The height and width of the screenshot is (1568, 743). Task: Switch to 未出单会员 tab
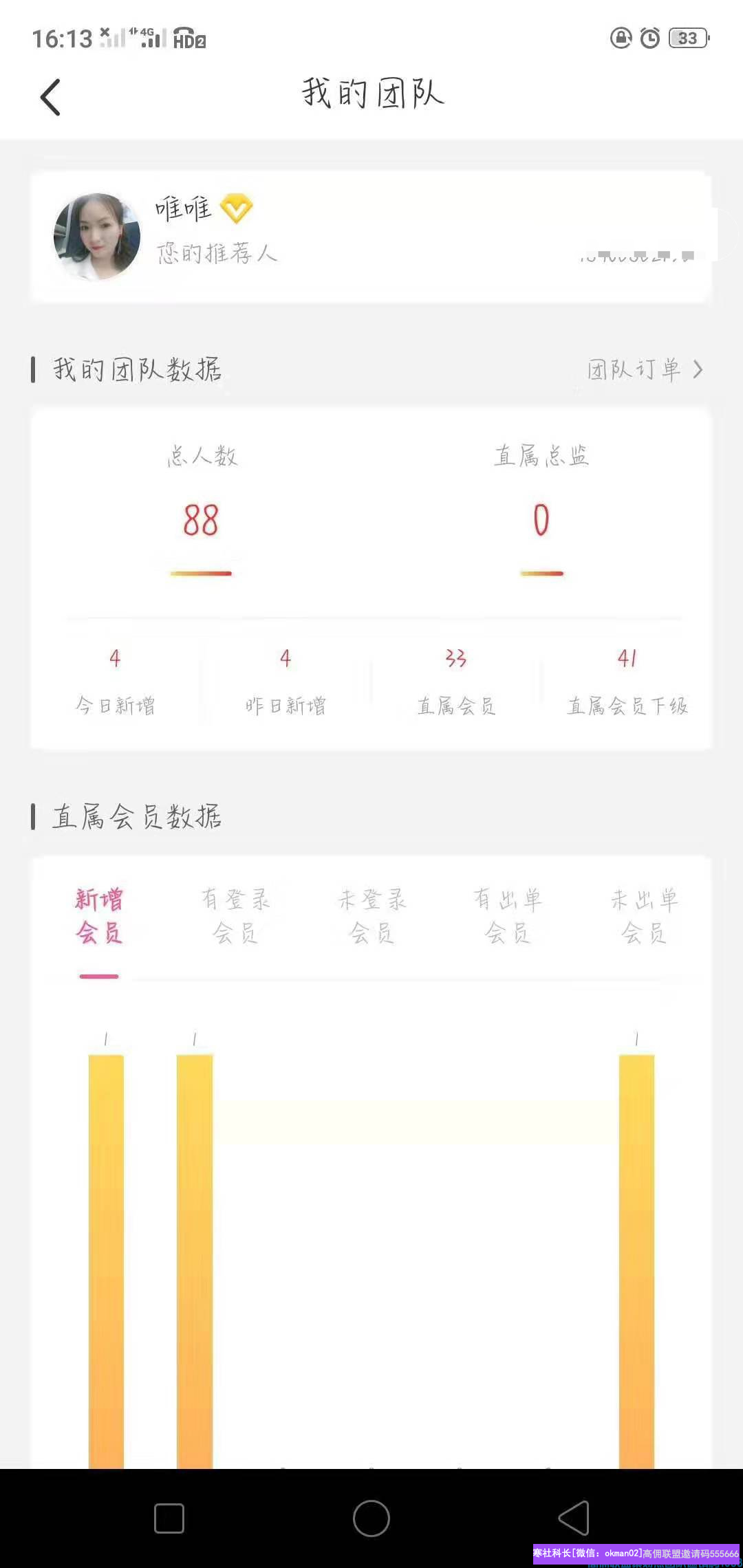[645, 916]
